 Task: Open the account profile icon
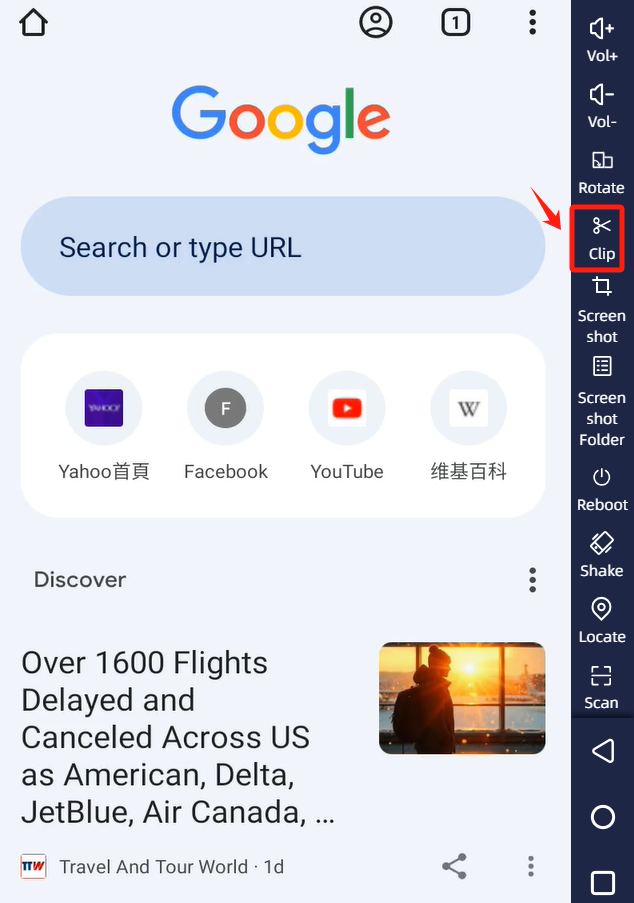376,22
